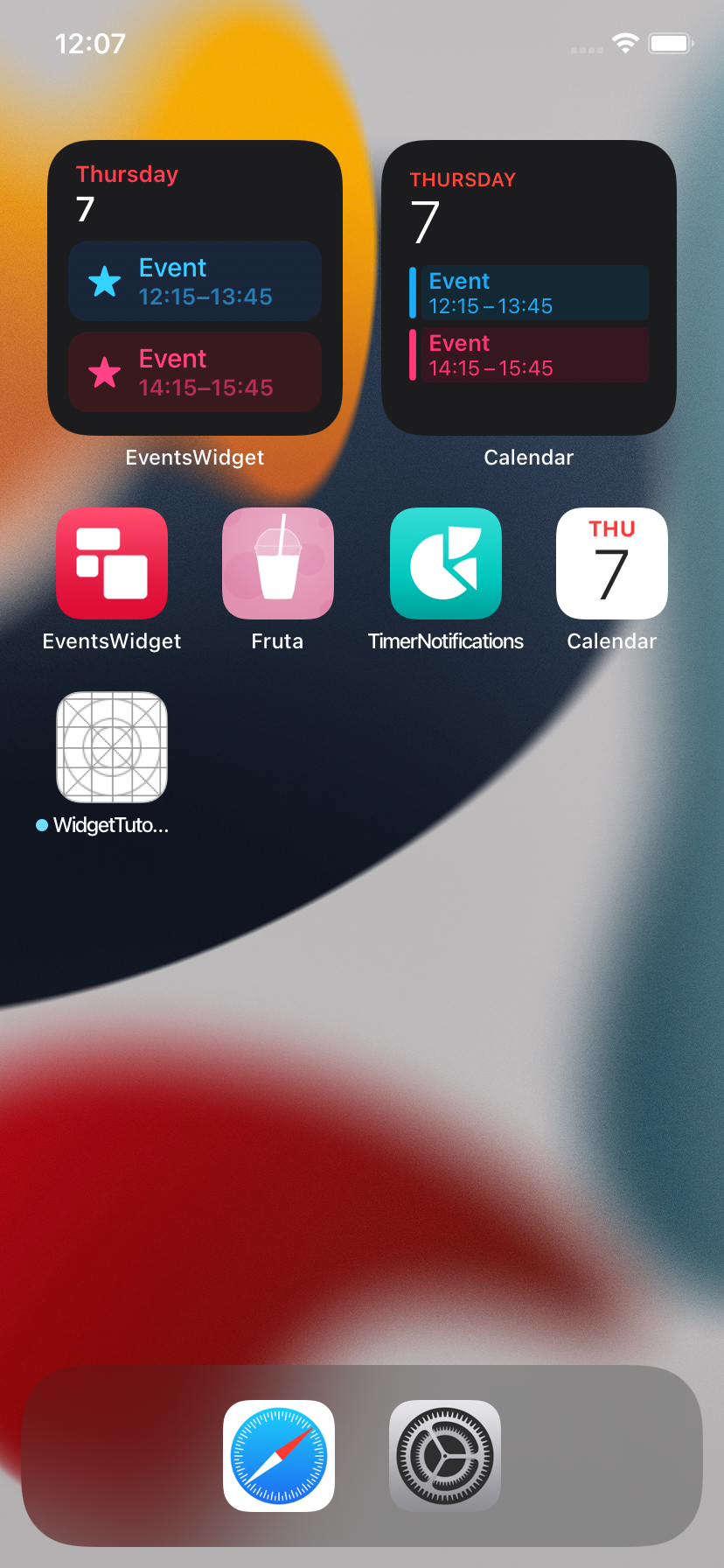This screenshot has height=1568, width=724.
Task: Open the TimerNotifications app
Action: point(446,563)
